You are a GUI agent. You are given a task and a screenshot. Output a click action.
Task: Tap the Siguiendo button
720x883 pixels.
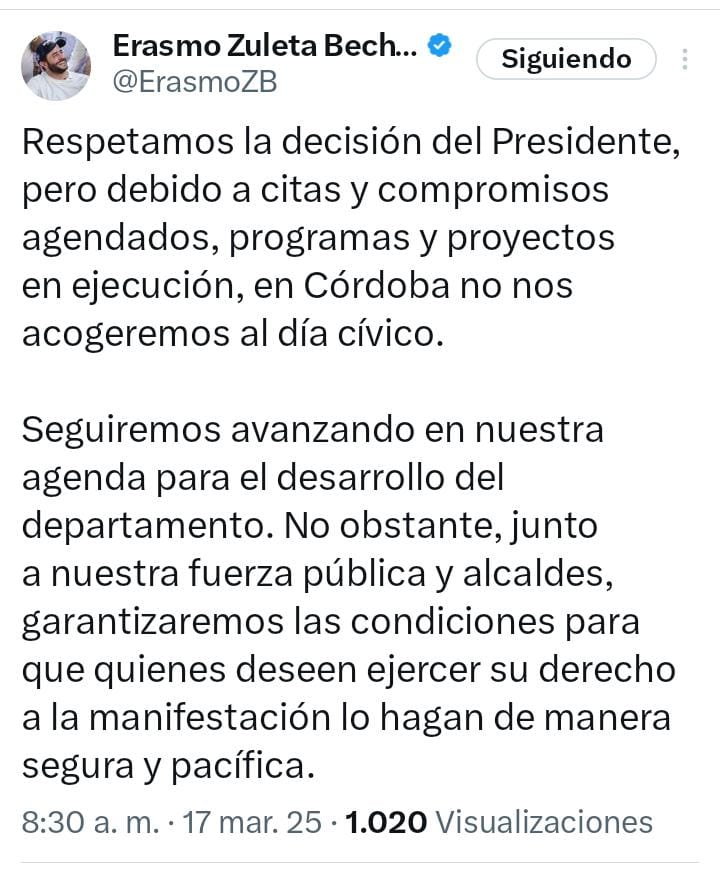(x=566, y=59)
